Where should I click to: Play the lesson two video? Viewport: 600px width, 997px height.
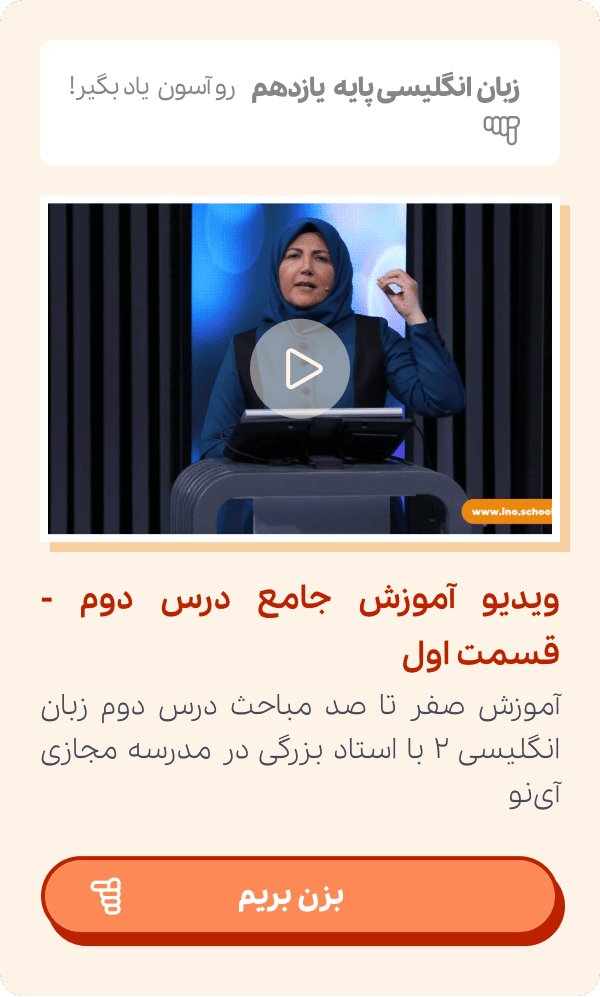299,369
